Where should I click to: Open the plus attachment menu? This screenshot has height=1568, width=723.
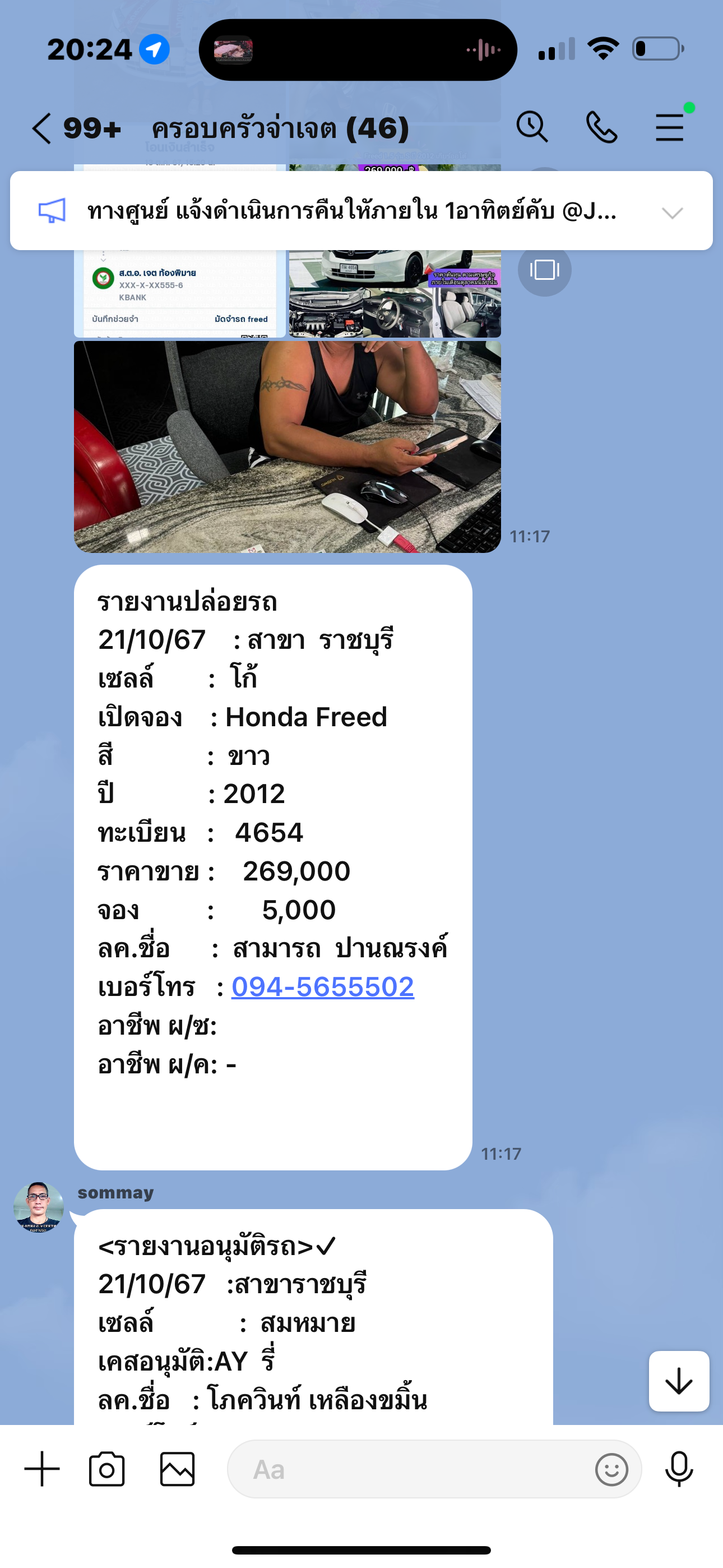tap(42, 1469)
